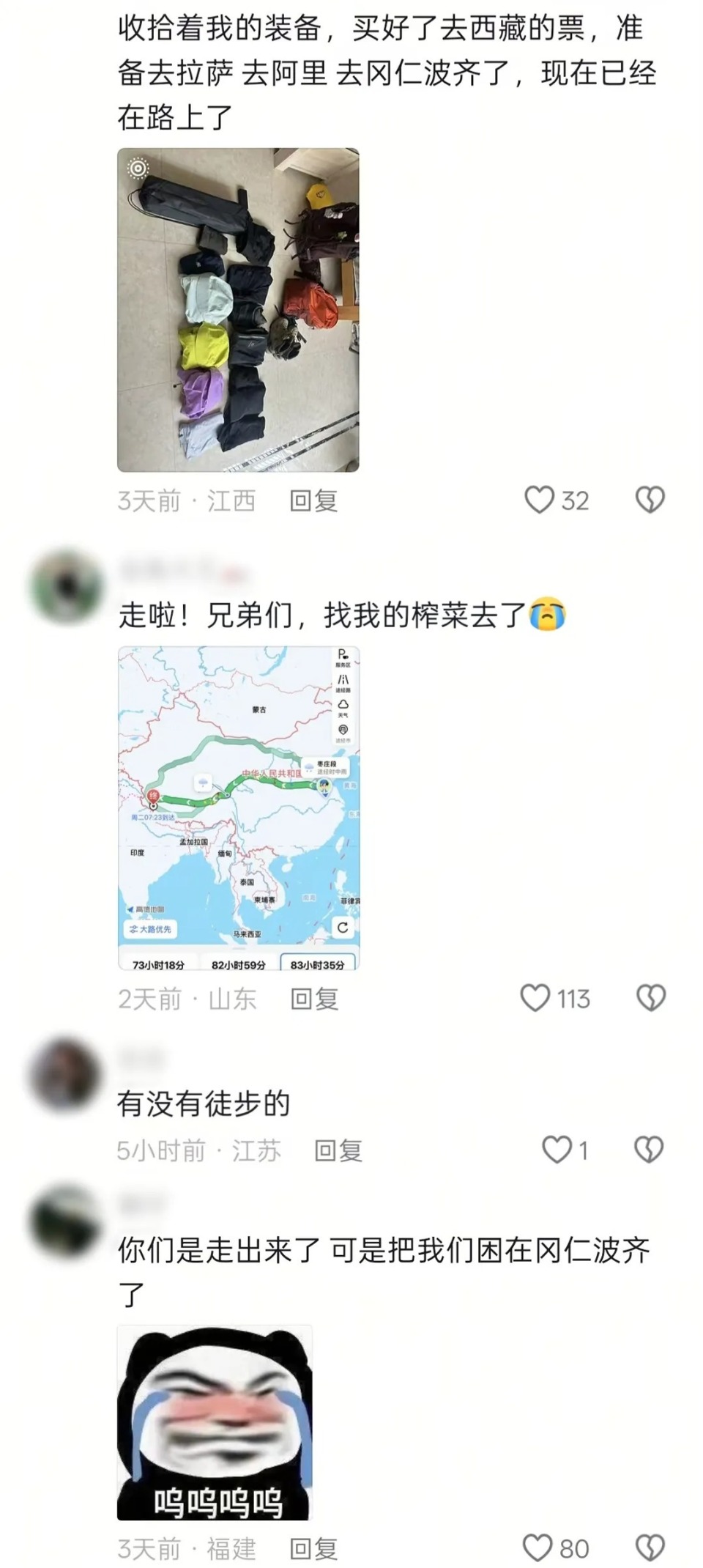Select the 途经市 via-city marker icon
Screen dimensions: 703x1568
(x=344, y=729)
